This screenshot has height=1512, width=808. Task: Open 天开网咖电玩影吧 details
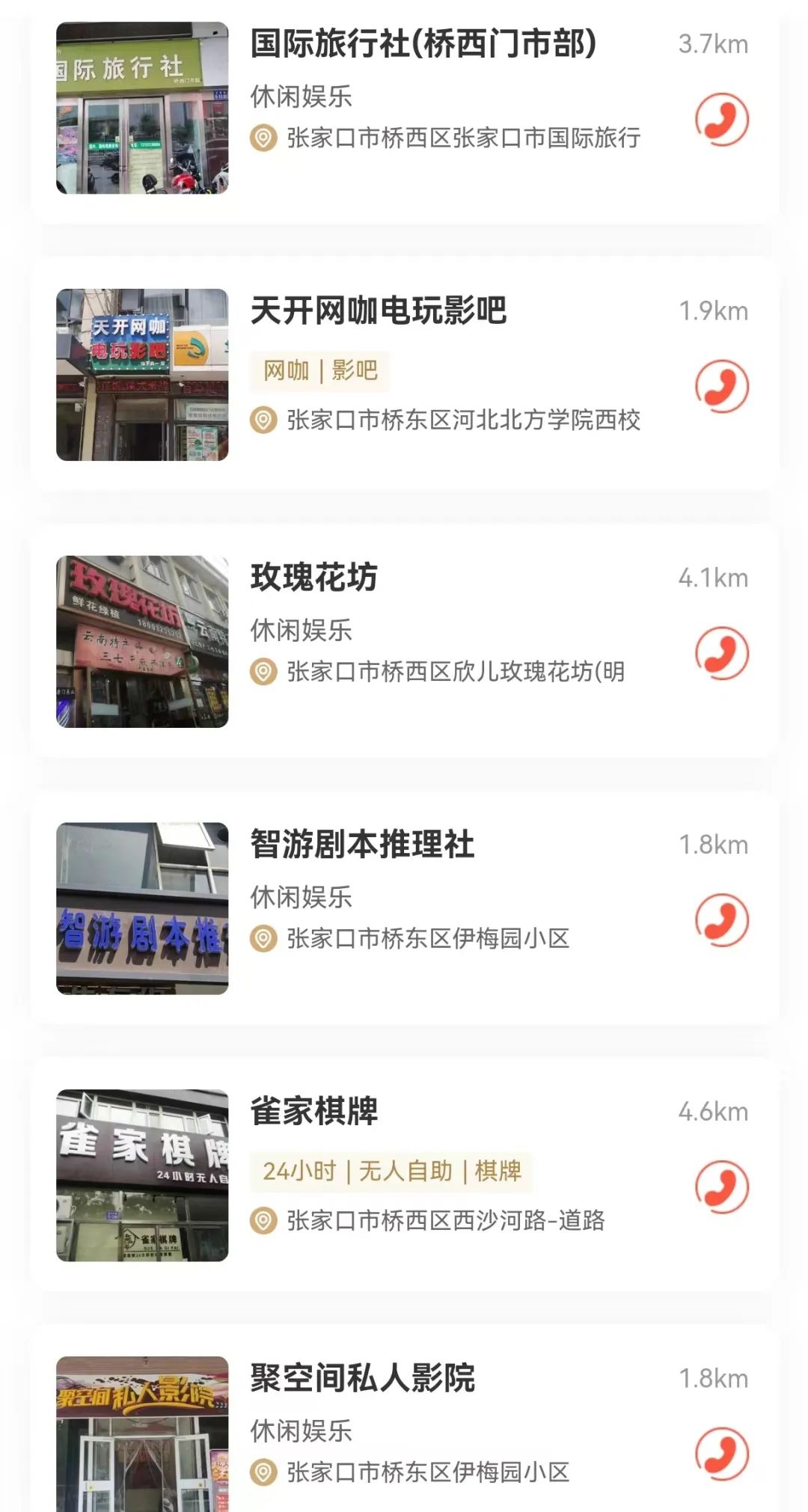pos(379,311)
